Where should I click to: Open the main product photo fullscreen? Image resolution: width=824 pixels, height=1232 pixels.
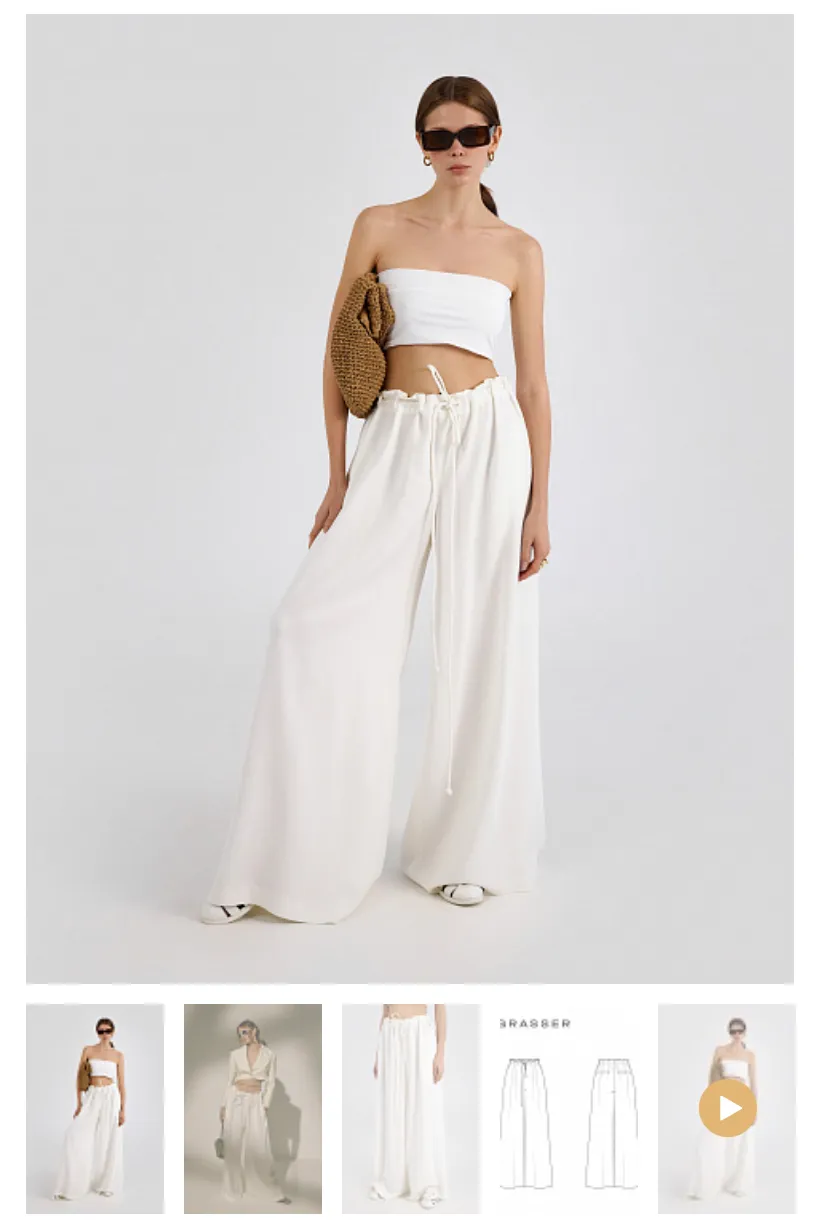(410, 498)
